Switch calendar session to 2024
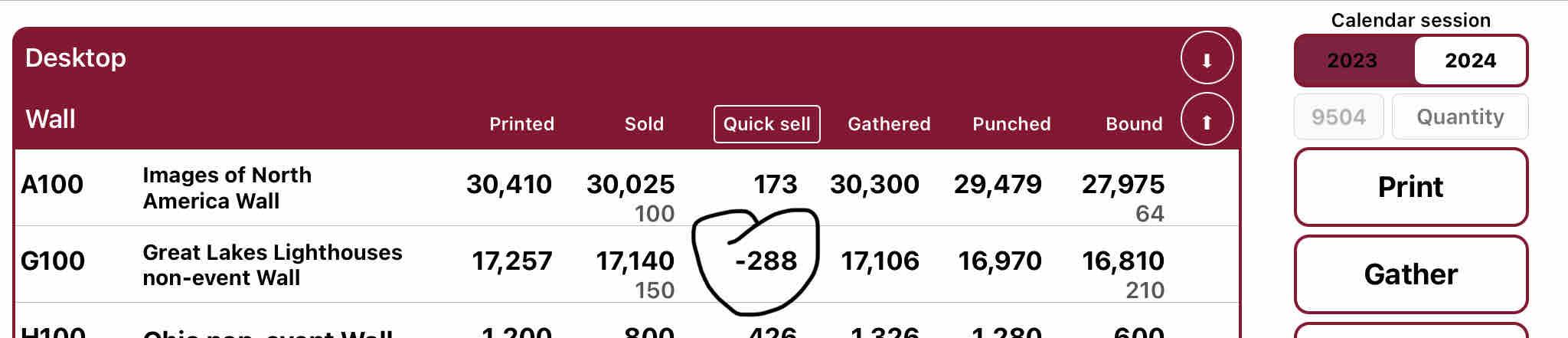The height and width of the screenshot is (338, 1568). pyautogui.click(x=1470, y=61)
